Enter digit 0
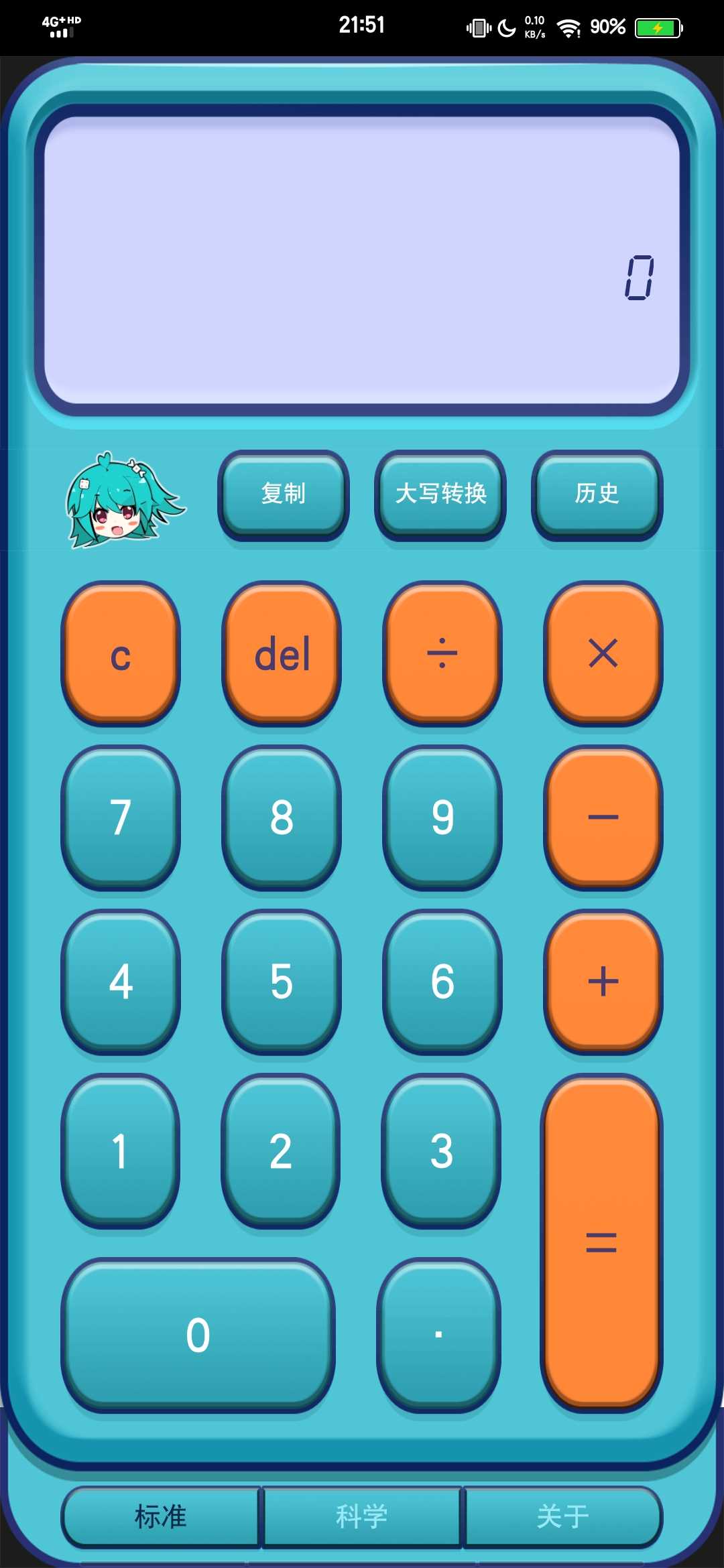 pyautogui.click(x=198, y=1335)
